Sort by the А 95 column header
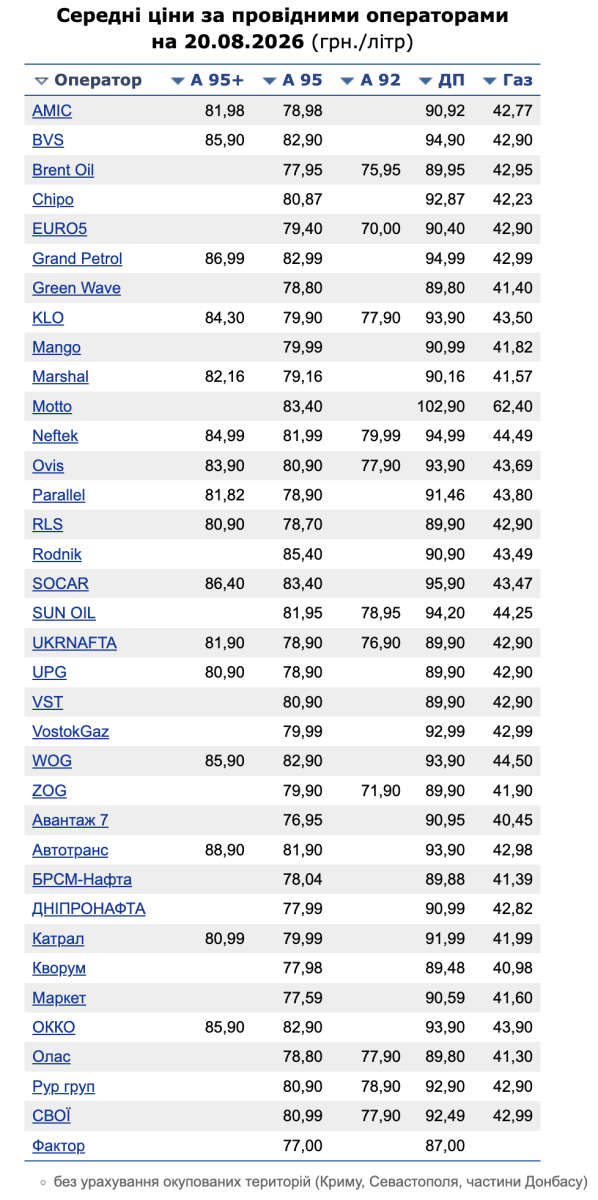598x1200 pixels. click(x=292, y=80)
